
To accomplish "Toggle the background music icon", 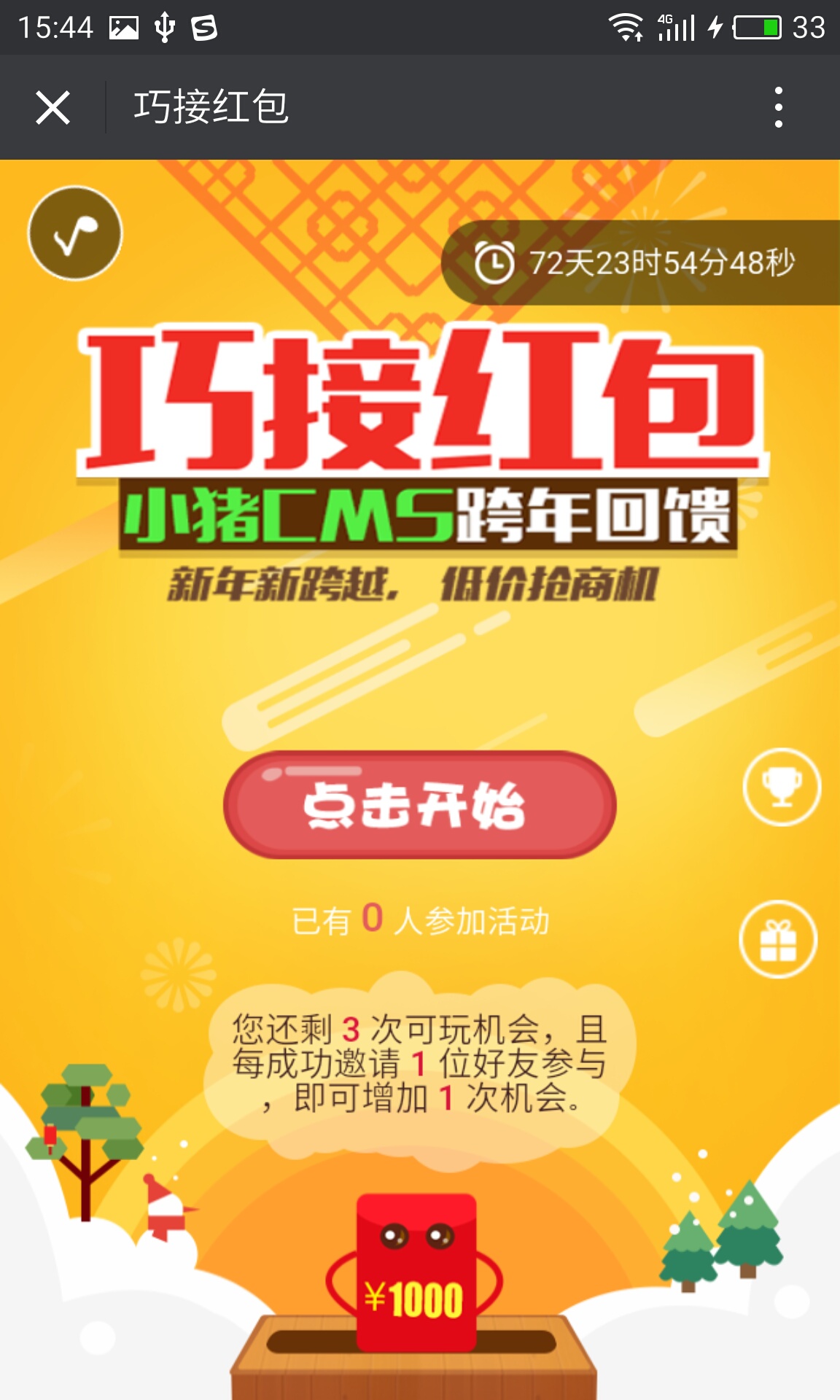I will pos(75,233).
